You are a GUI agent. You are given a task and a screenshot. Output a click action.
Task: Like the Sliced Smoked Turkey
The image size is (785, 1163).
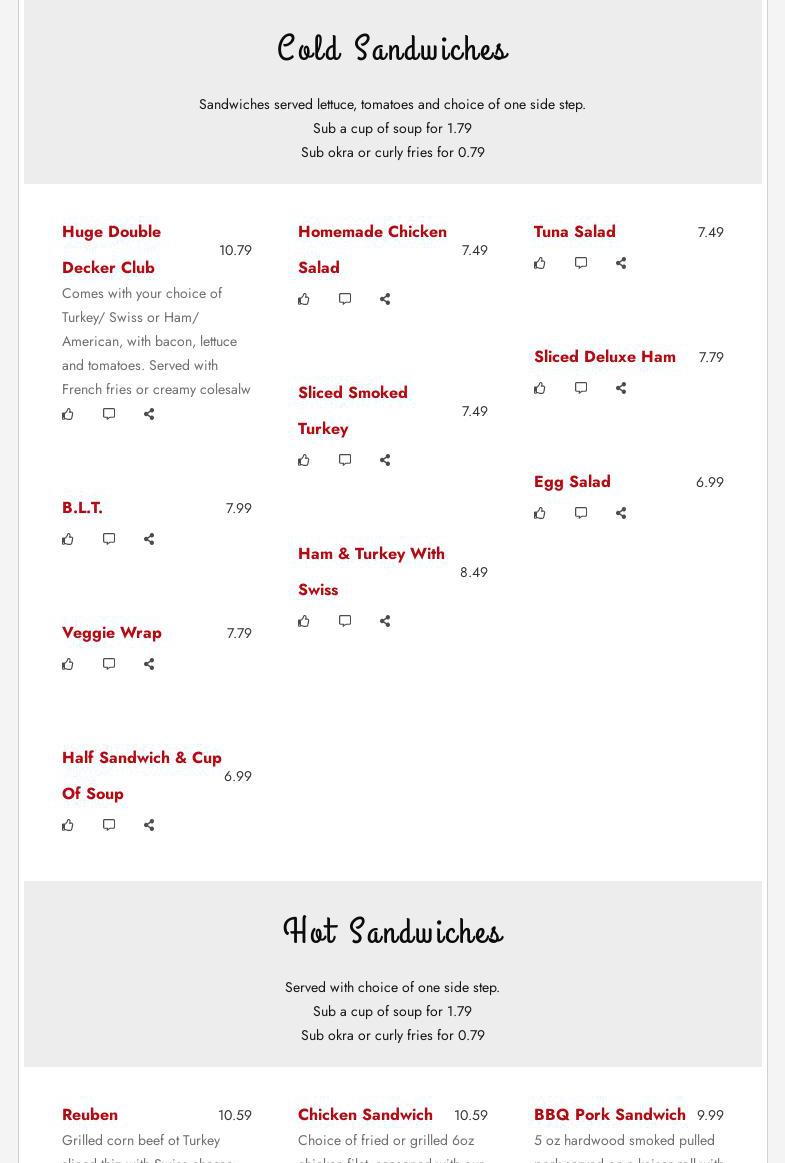[304, 460]
